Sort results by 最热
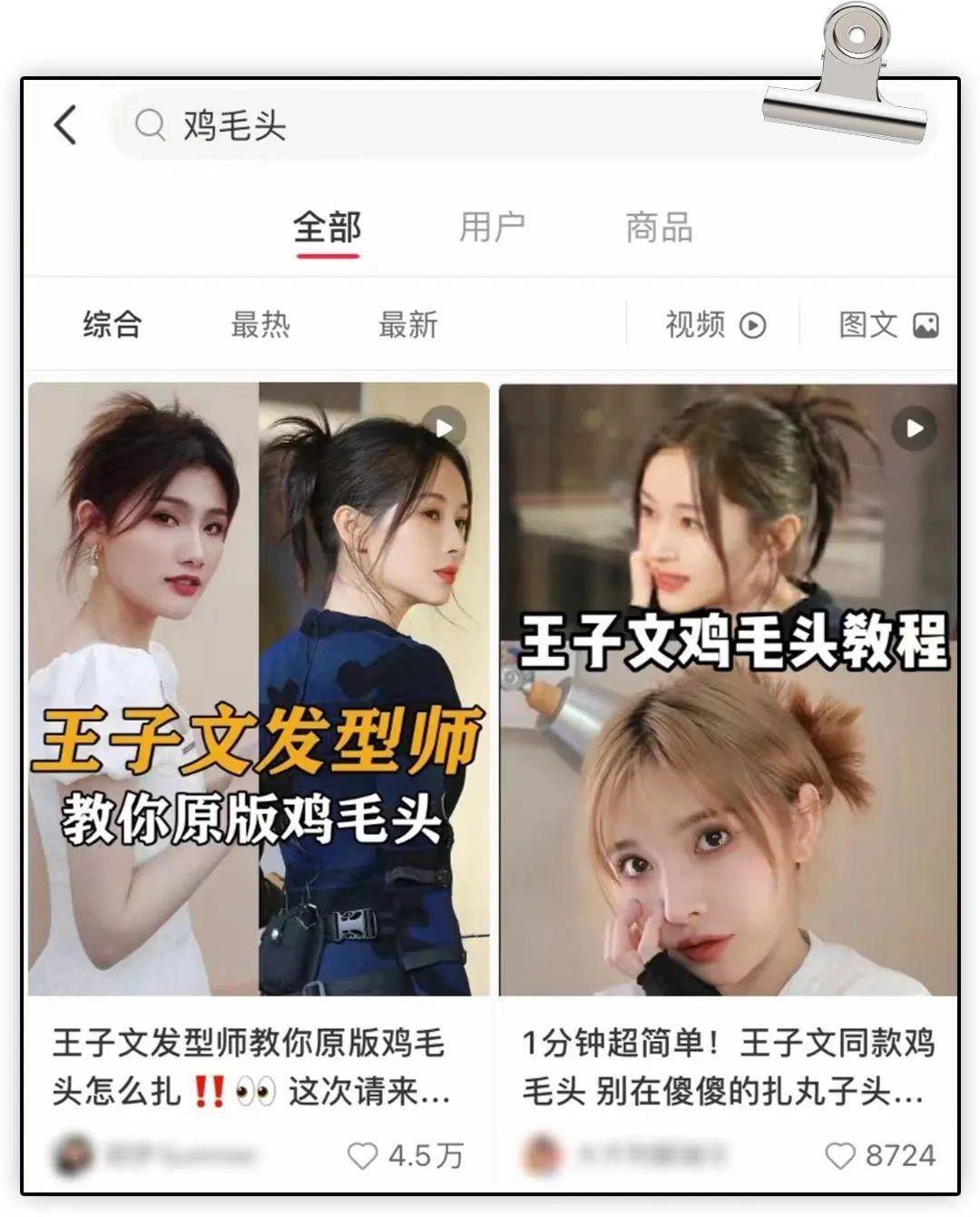This screenshot has height=1217, width=980. tap(260, 324)
